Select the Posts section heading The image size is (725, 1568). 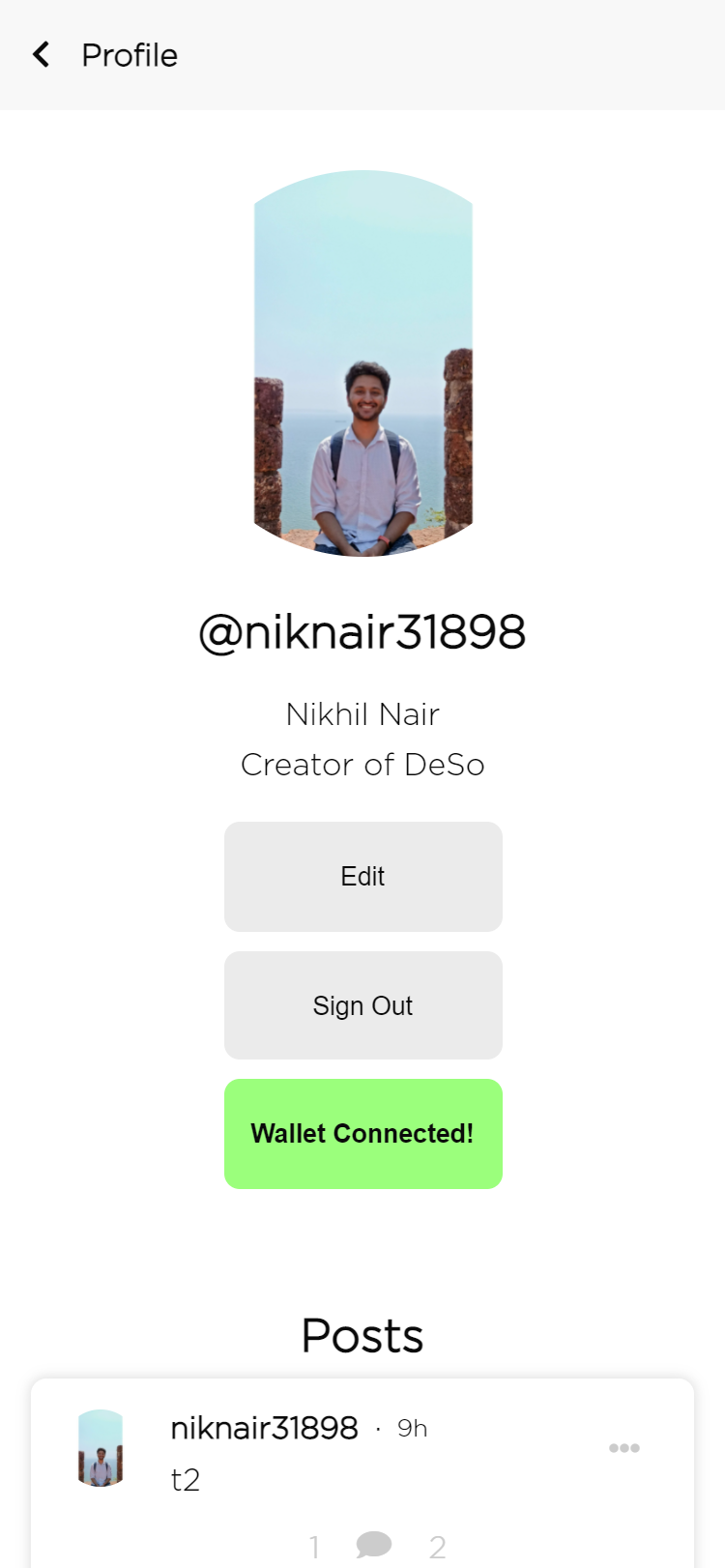pyautogui.click(x=362, y=1335)
